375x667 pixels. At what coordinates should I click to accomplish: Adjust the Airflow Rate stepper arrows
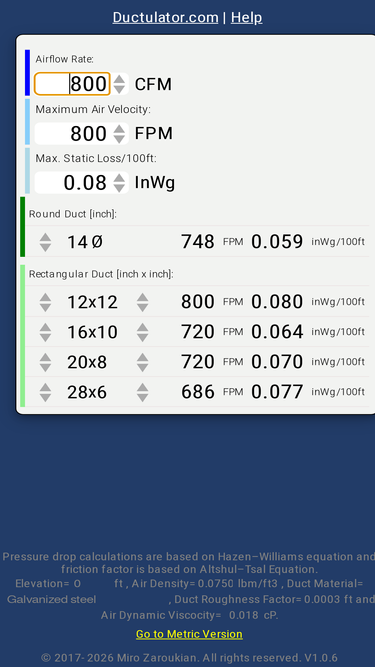click(119, 84)
